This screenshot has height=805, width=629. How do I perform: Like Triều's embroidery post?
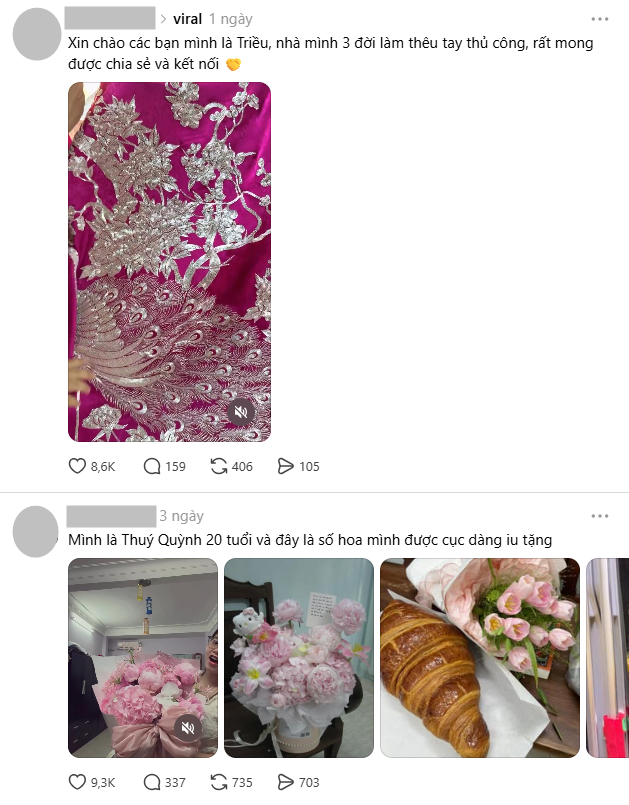[x=78, y=466]
